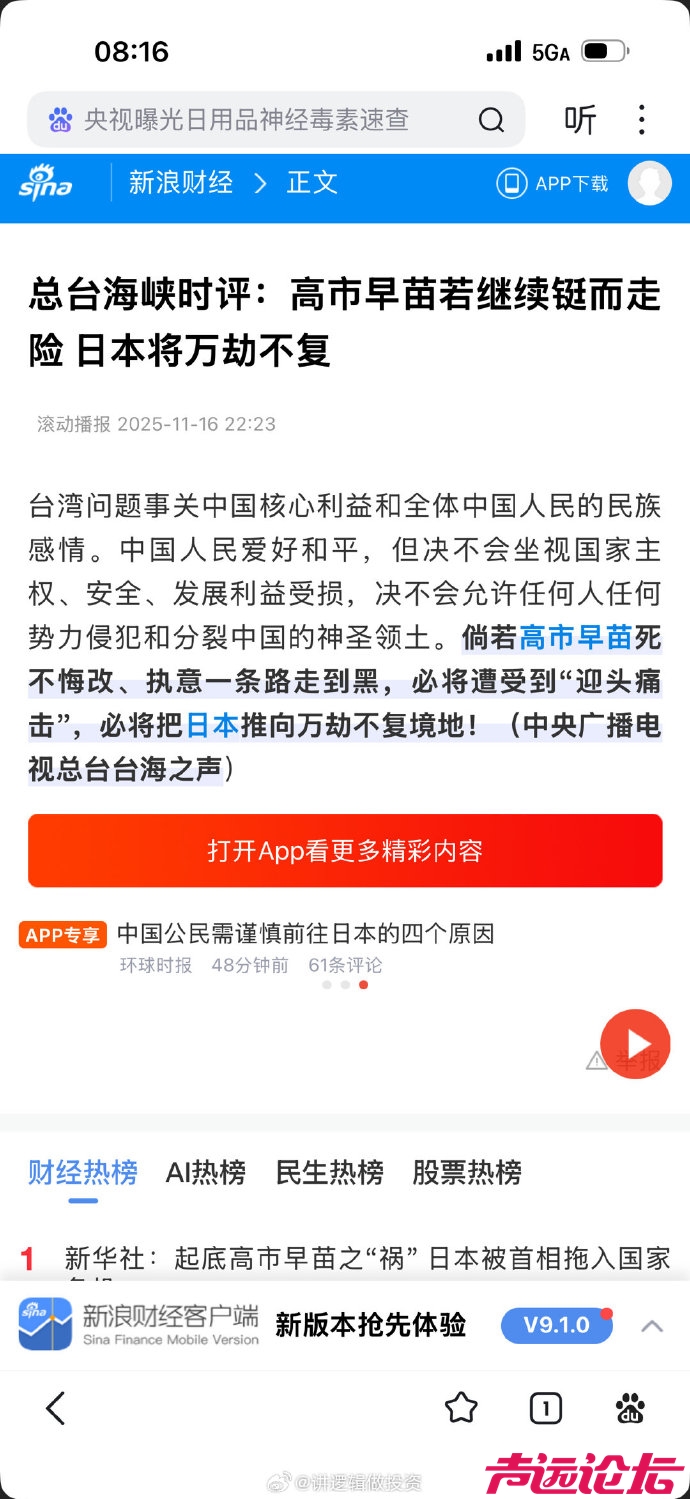Open 中国公民需谨慎前往日本的四个原因 article
Viewport: 690px width, 1499px height.
point(306,935)
